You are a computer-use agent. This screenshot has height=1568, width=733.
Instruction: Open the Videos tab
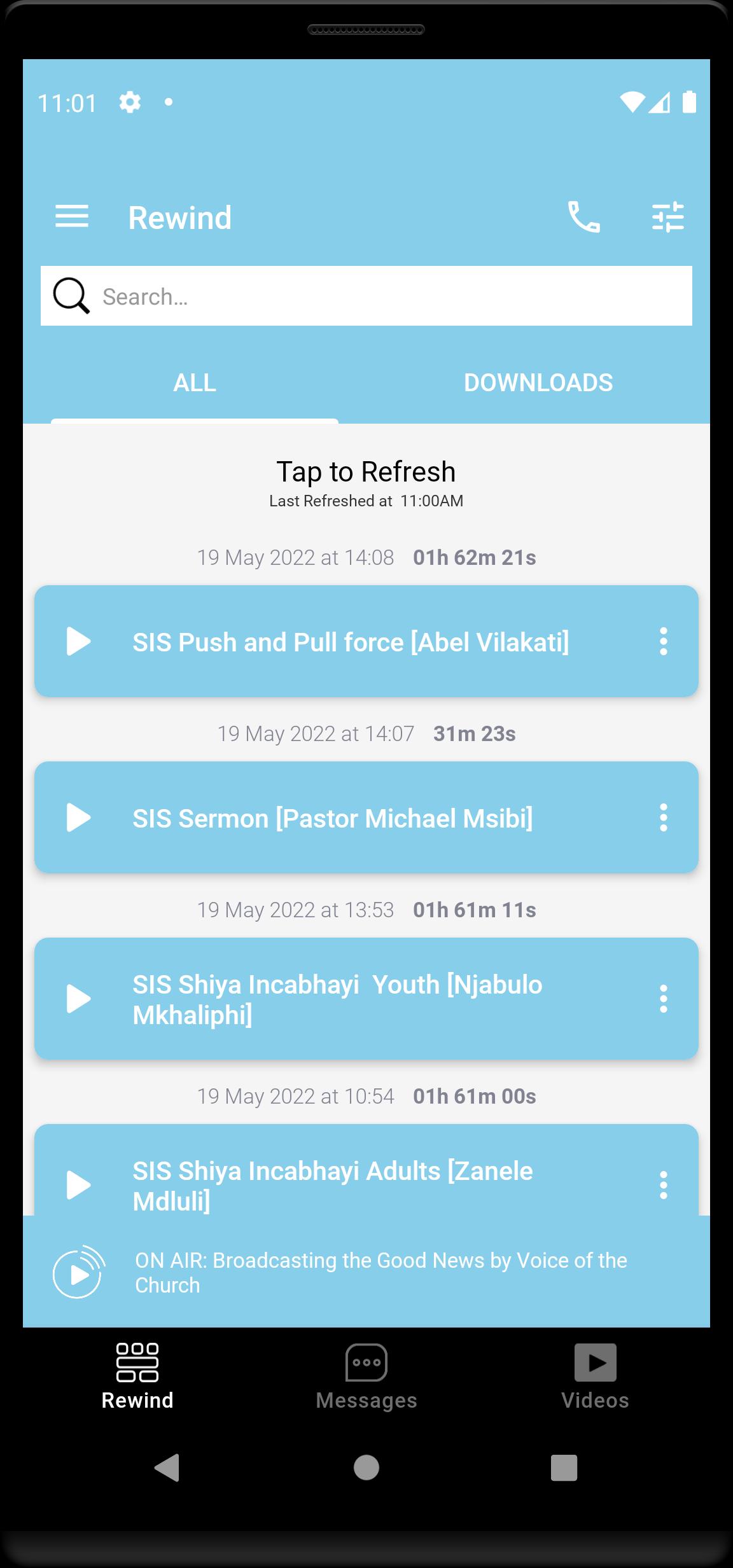pyautogui.click(x=595, y=1374)
